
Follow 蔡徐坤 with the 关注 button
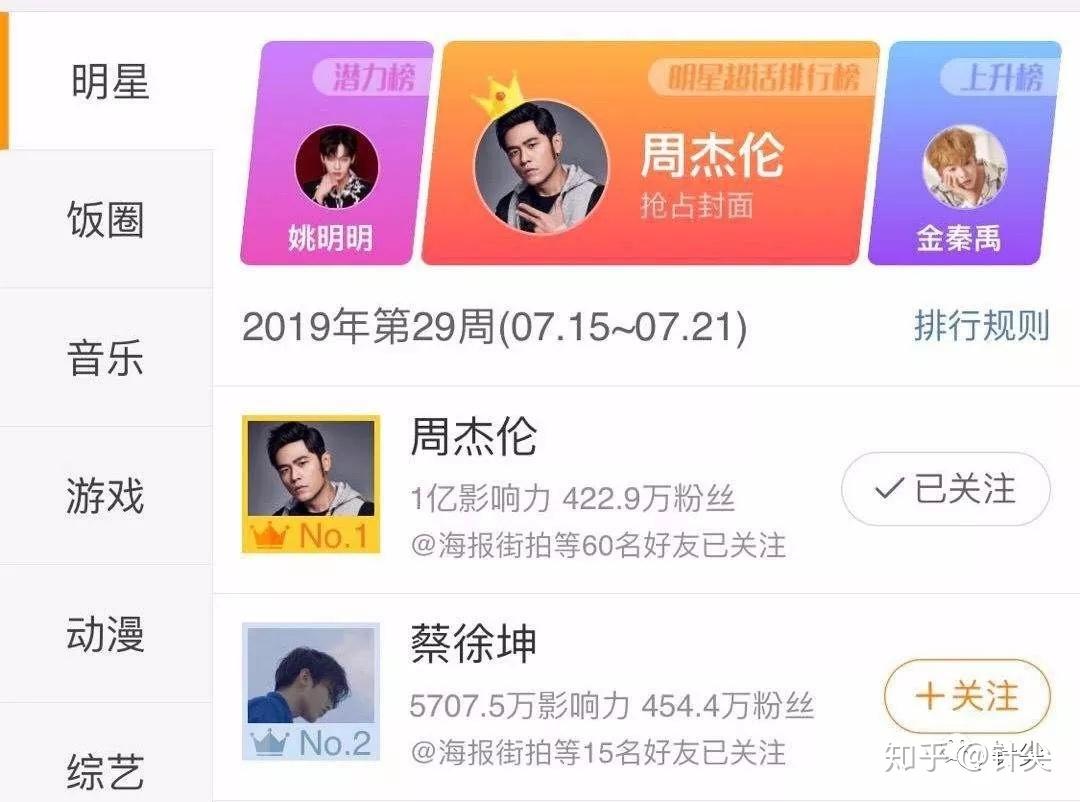[967, 696]
